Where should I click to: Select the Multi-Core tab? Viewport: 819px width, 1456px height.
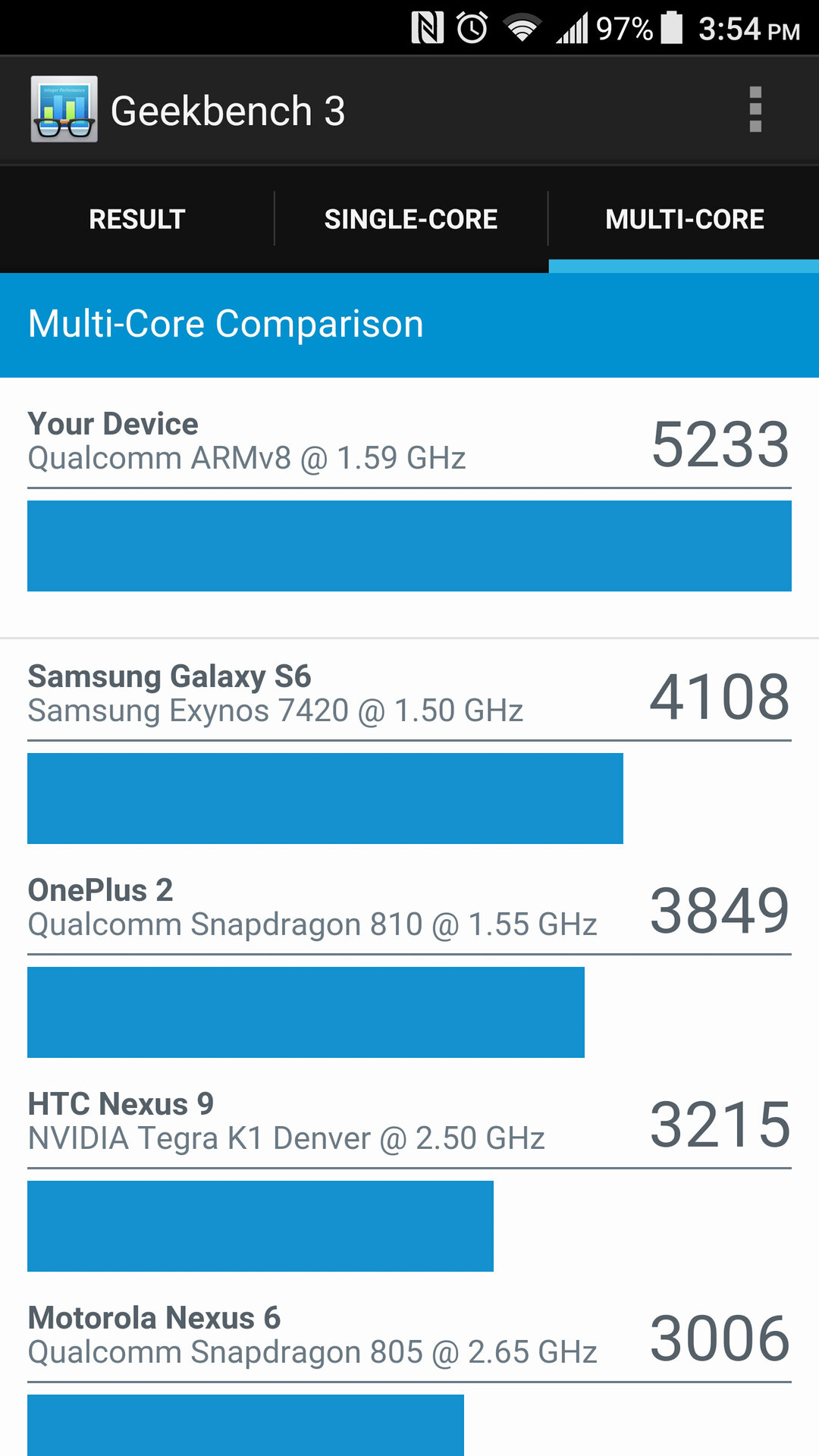684,219
